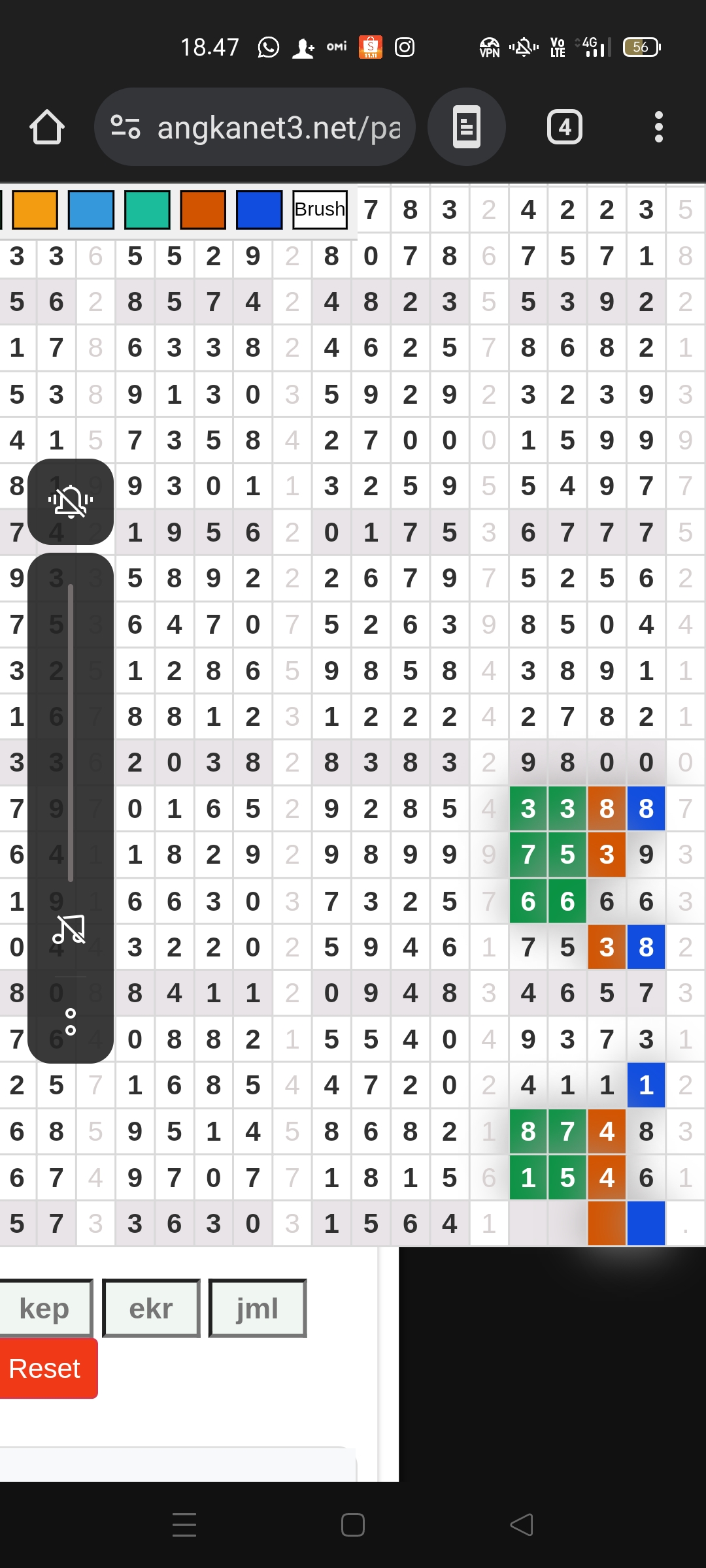Open more volume settings dots
Image resolution: width=706 pixels, height=1568 pixels.
click(x=71, y=1022)
